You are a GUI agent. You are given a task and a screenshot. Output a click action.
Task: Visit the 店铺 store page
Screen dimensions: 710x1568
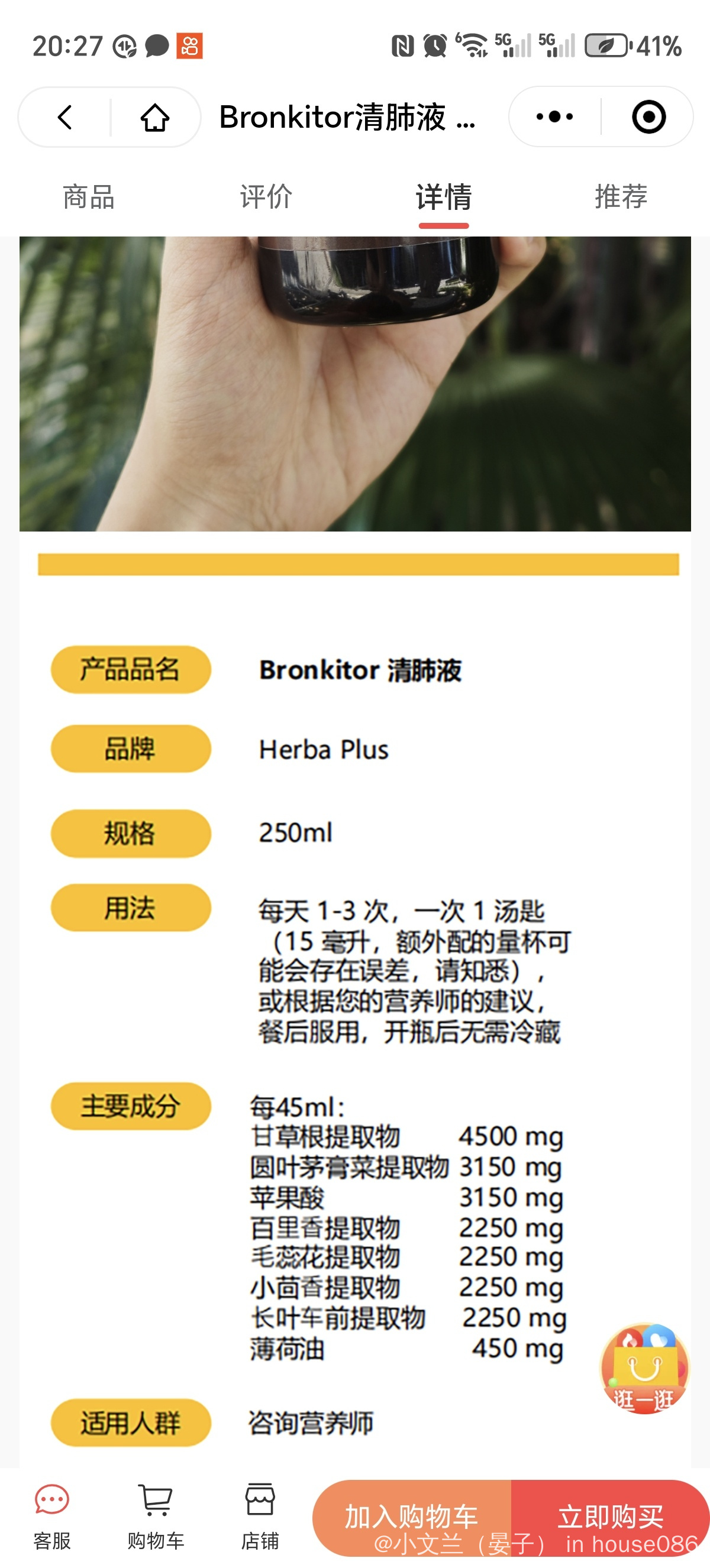pos(260,1516)
